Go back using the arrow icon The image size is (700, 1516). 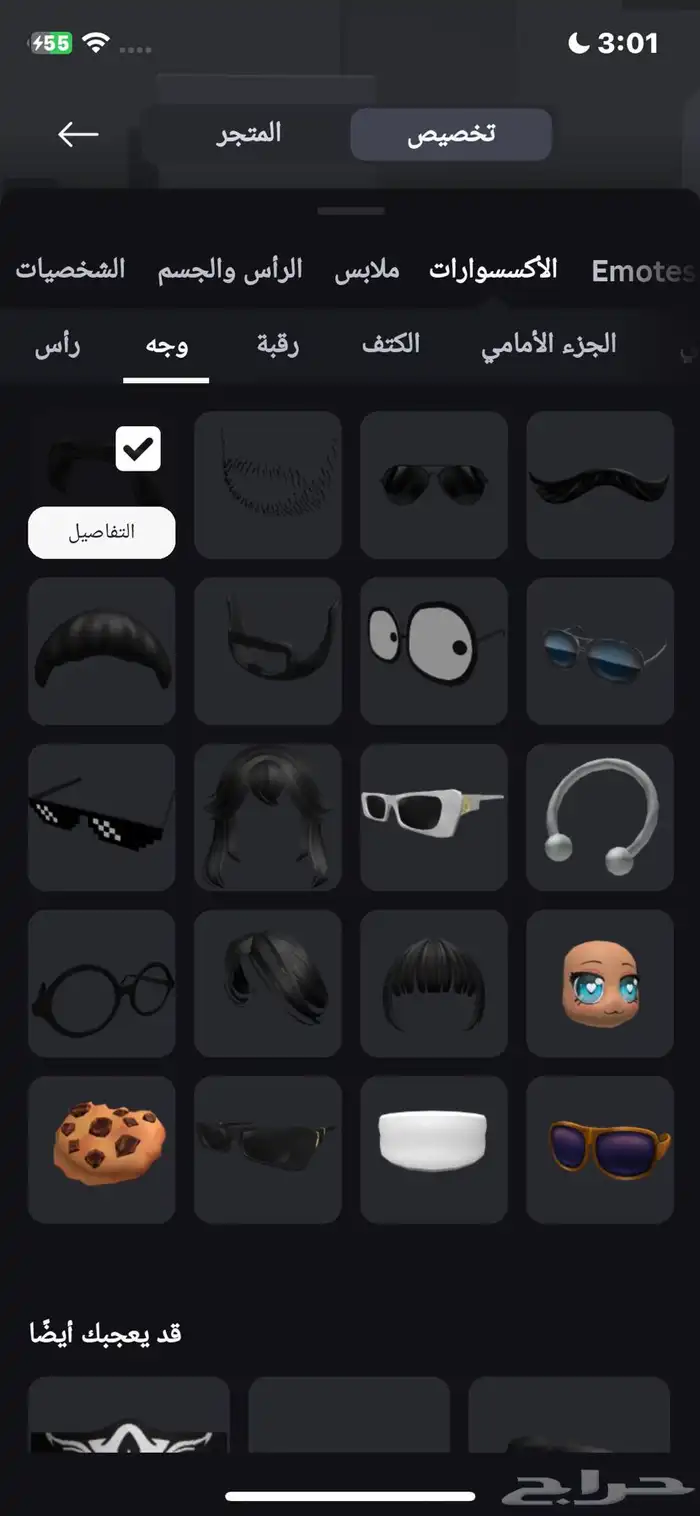click(x=78, y=134)
